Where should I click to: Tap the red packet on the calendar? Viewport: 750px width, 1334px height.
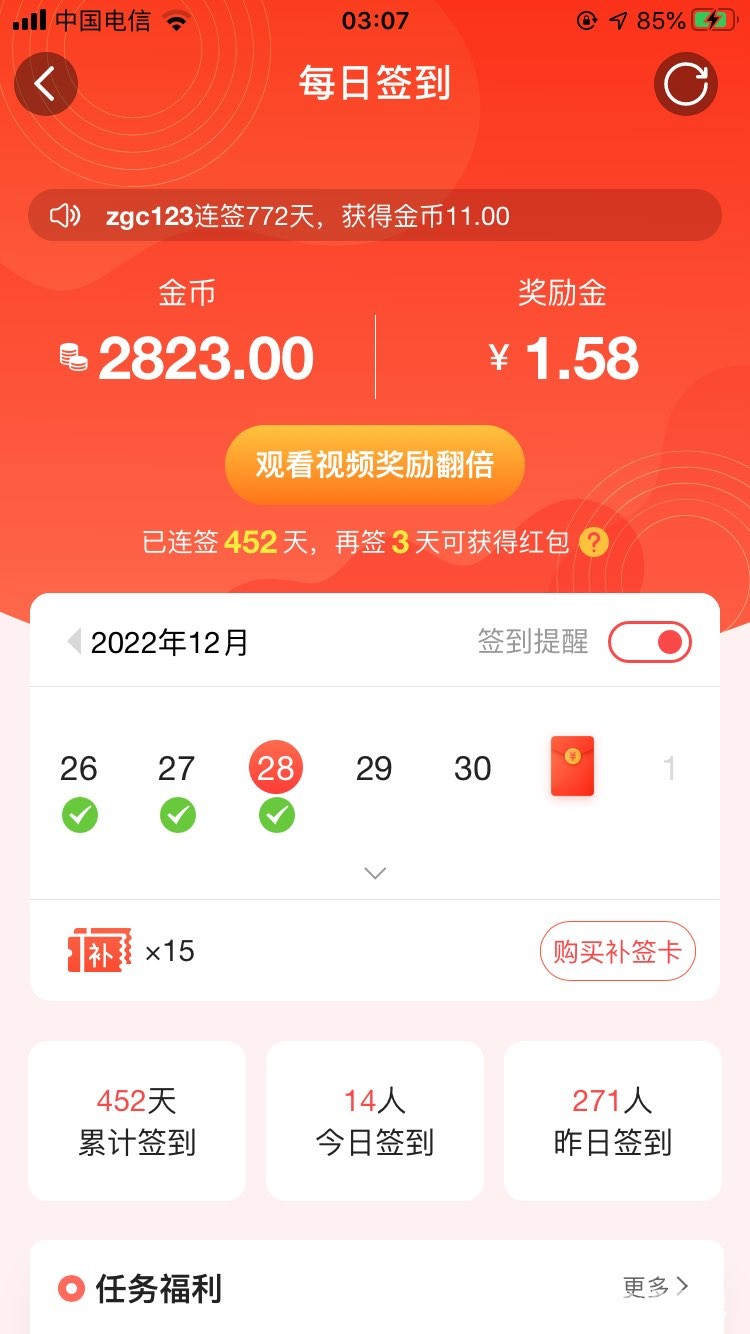(572, 767)
